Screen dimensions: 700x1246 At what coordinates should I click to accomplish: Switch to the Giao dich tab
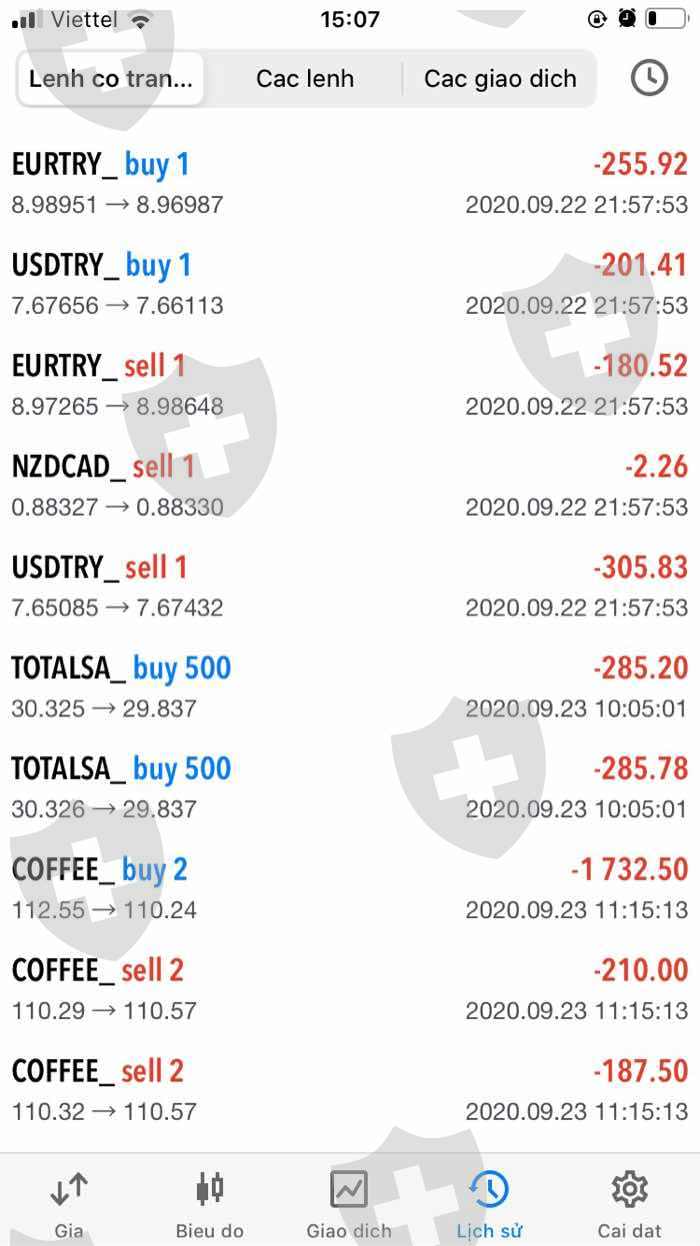click(349, 1203)
